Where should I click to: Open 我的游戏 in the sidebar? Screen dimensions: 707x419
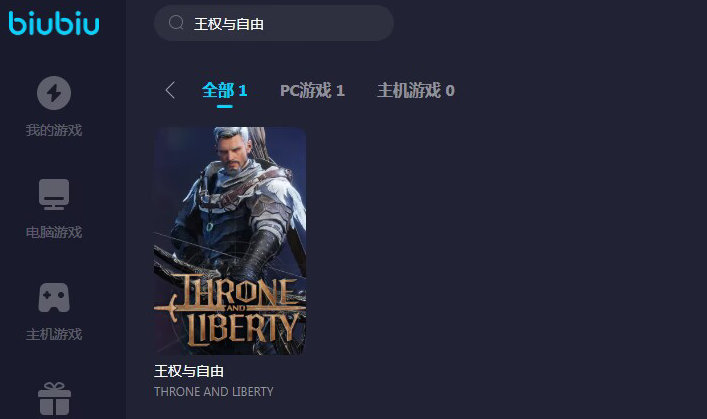click(54, 107)
